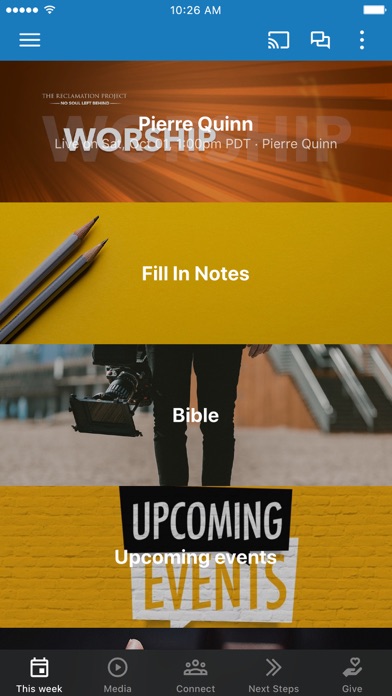View the Upcoming events card

pos(196,557)
